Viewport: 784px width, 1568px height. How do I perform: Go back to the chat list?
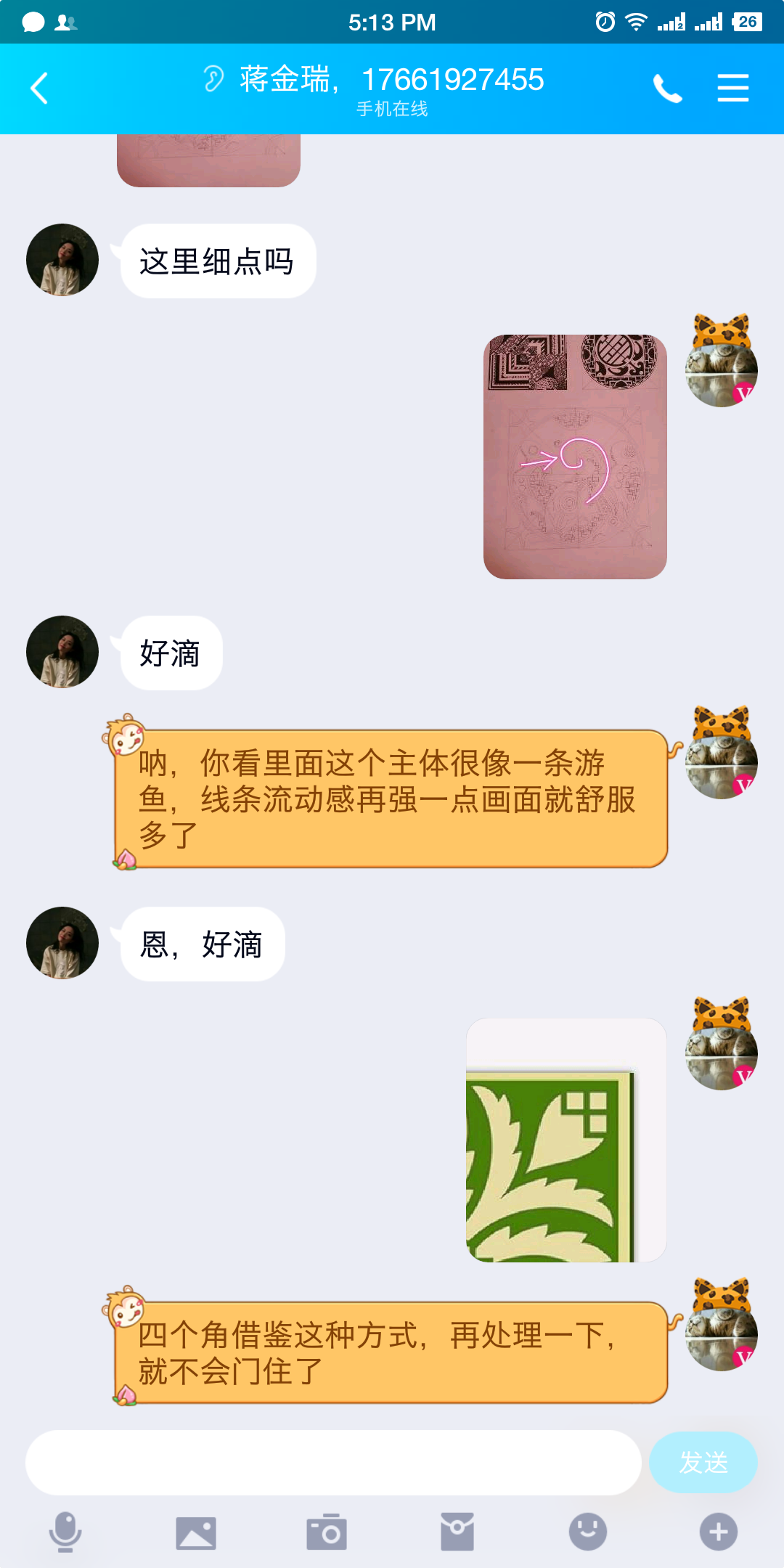(40, 89)
